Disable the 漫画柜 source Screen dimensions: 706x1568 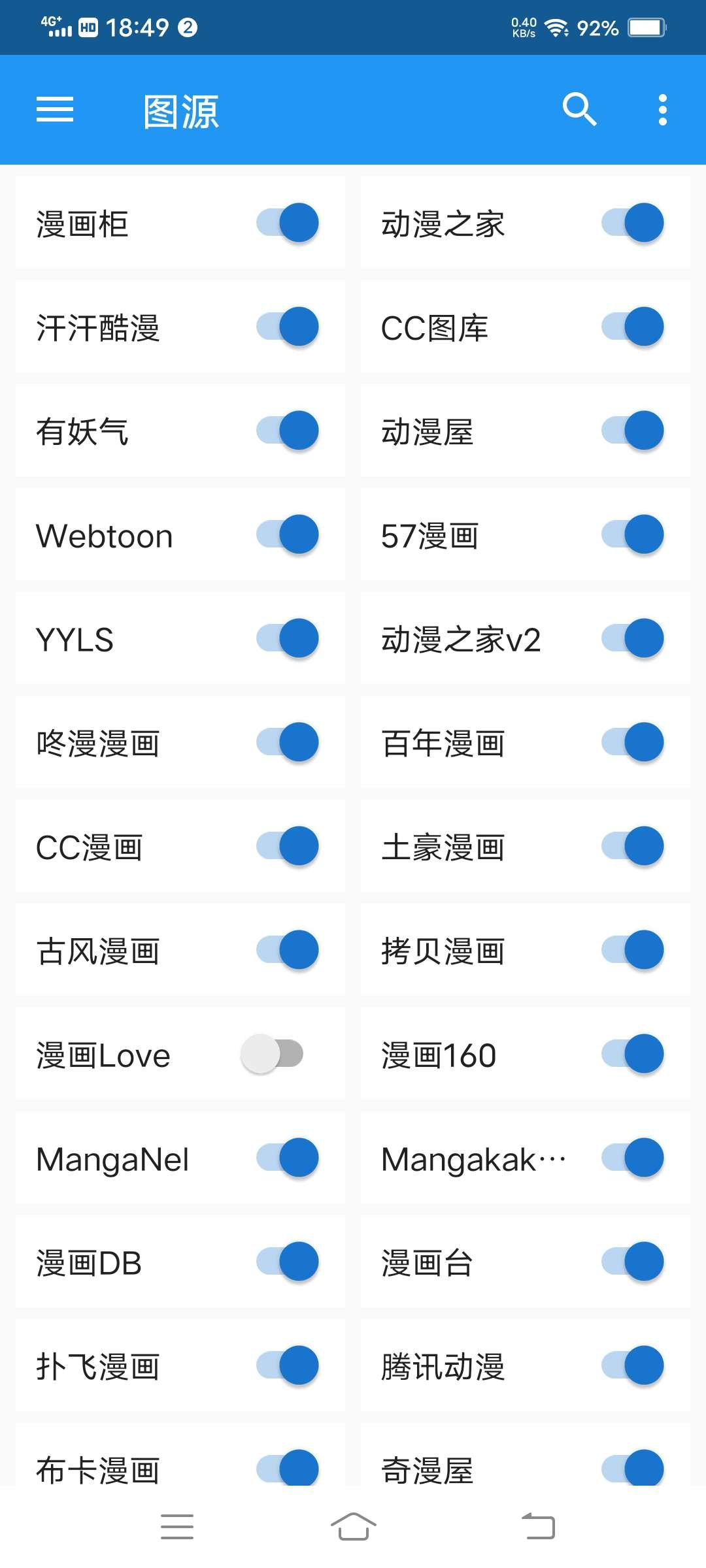[288, 223]
